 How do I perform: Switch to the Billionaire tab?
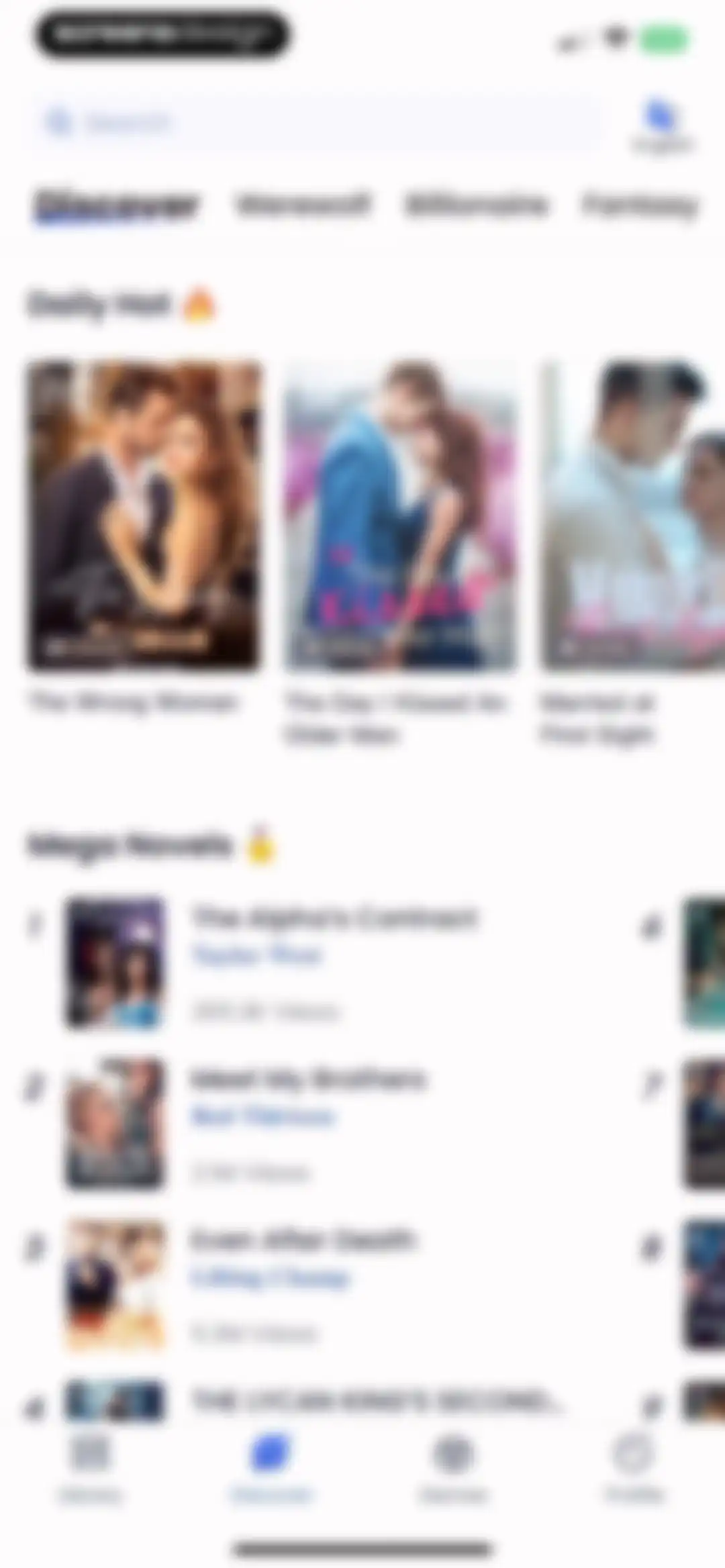476,204
